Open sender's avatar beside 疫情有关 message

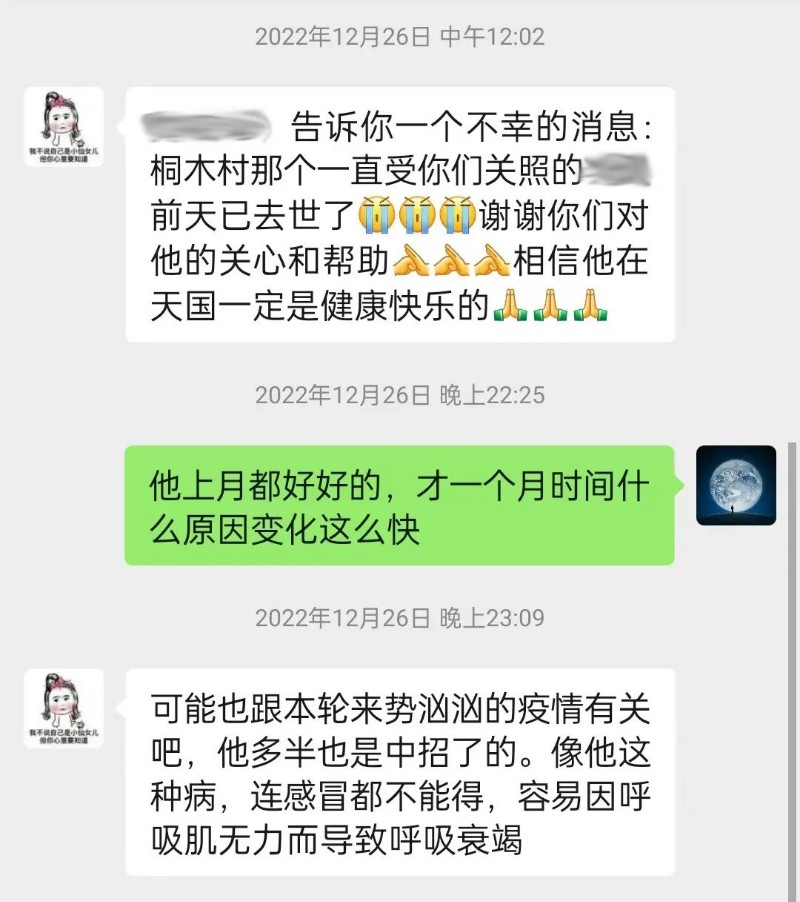tap(64, 708)
